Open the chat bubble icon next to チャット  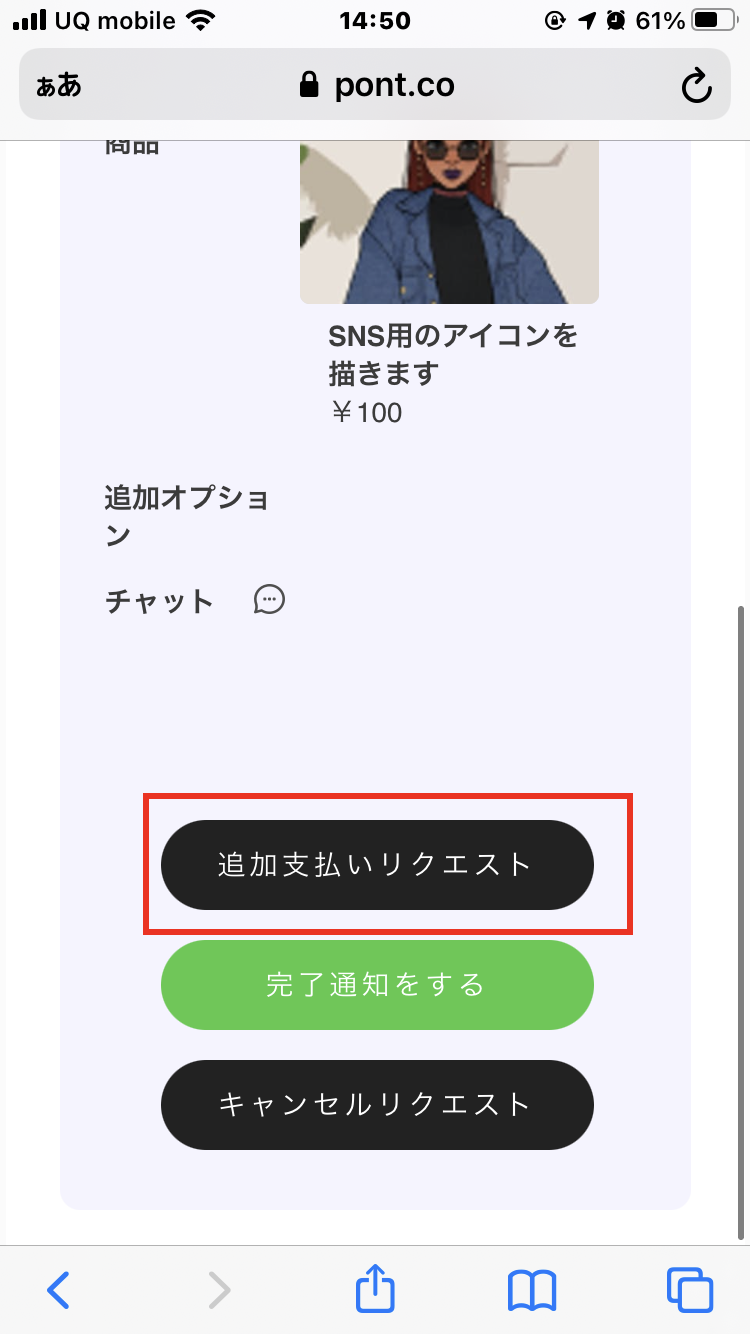tap(269, 600)
